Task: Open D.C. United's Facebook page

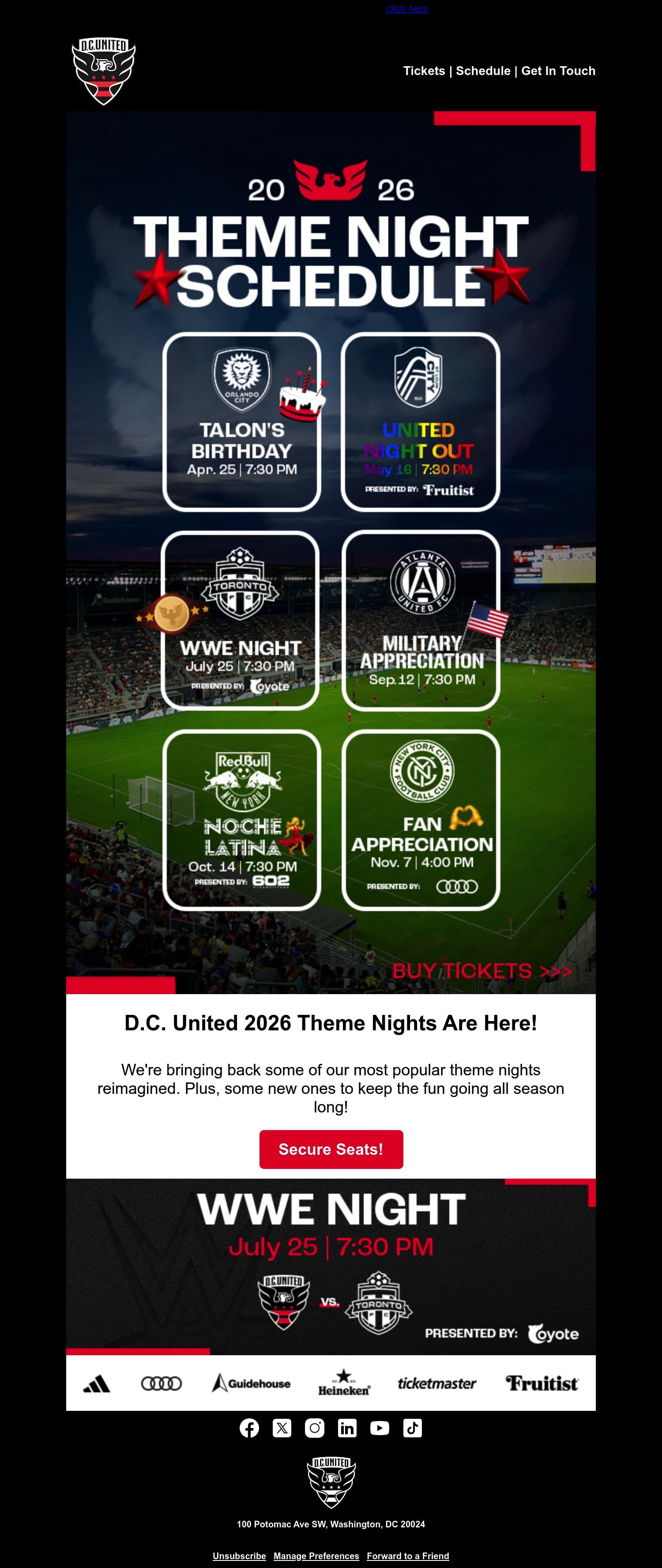Action: point(249,1428)
